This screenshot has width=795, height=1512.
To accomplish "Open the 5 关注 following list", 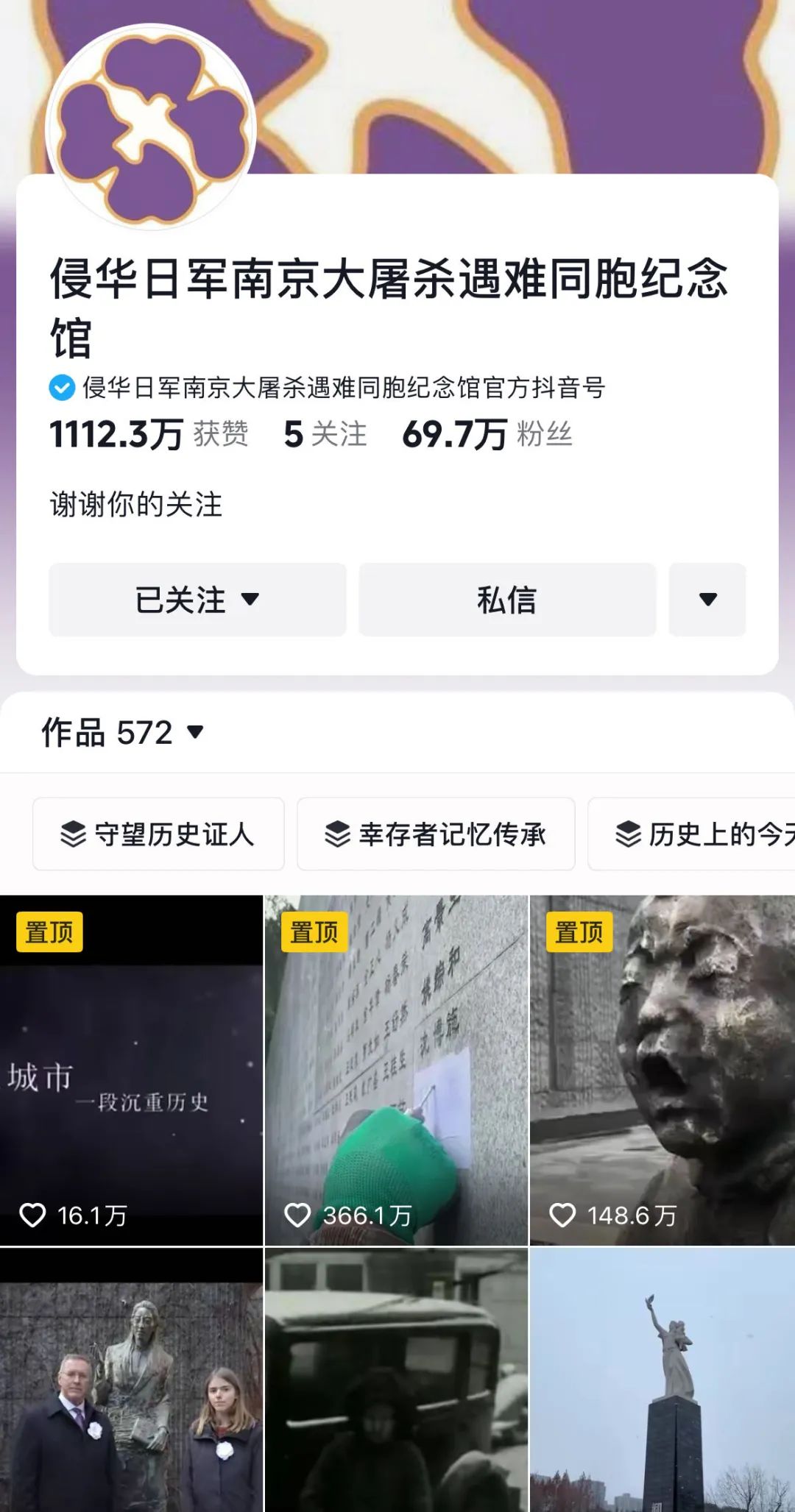I will click(x=325, y=434).
